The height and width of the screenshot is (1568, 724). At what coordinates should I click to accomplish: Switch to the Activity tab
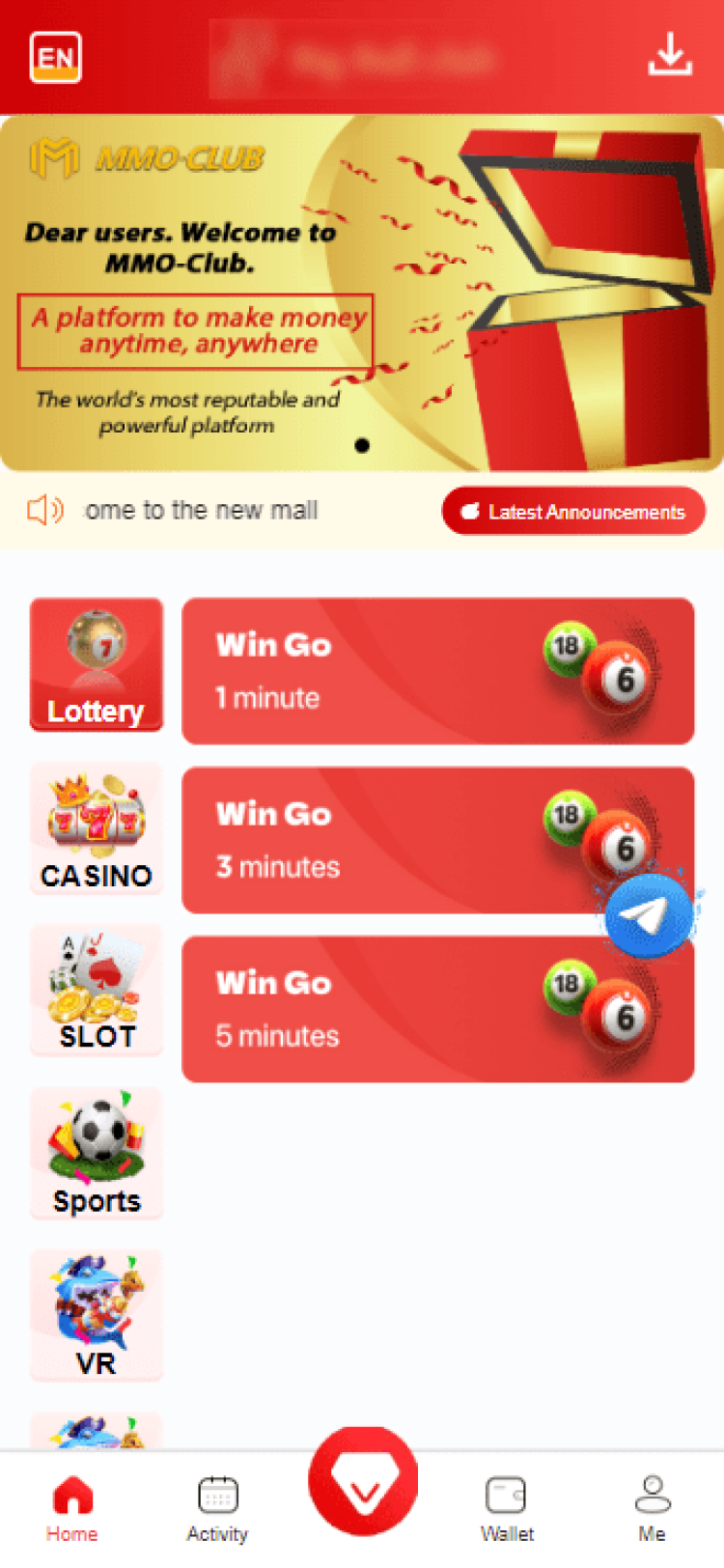(x=217, y=1508)
